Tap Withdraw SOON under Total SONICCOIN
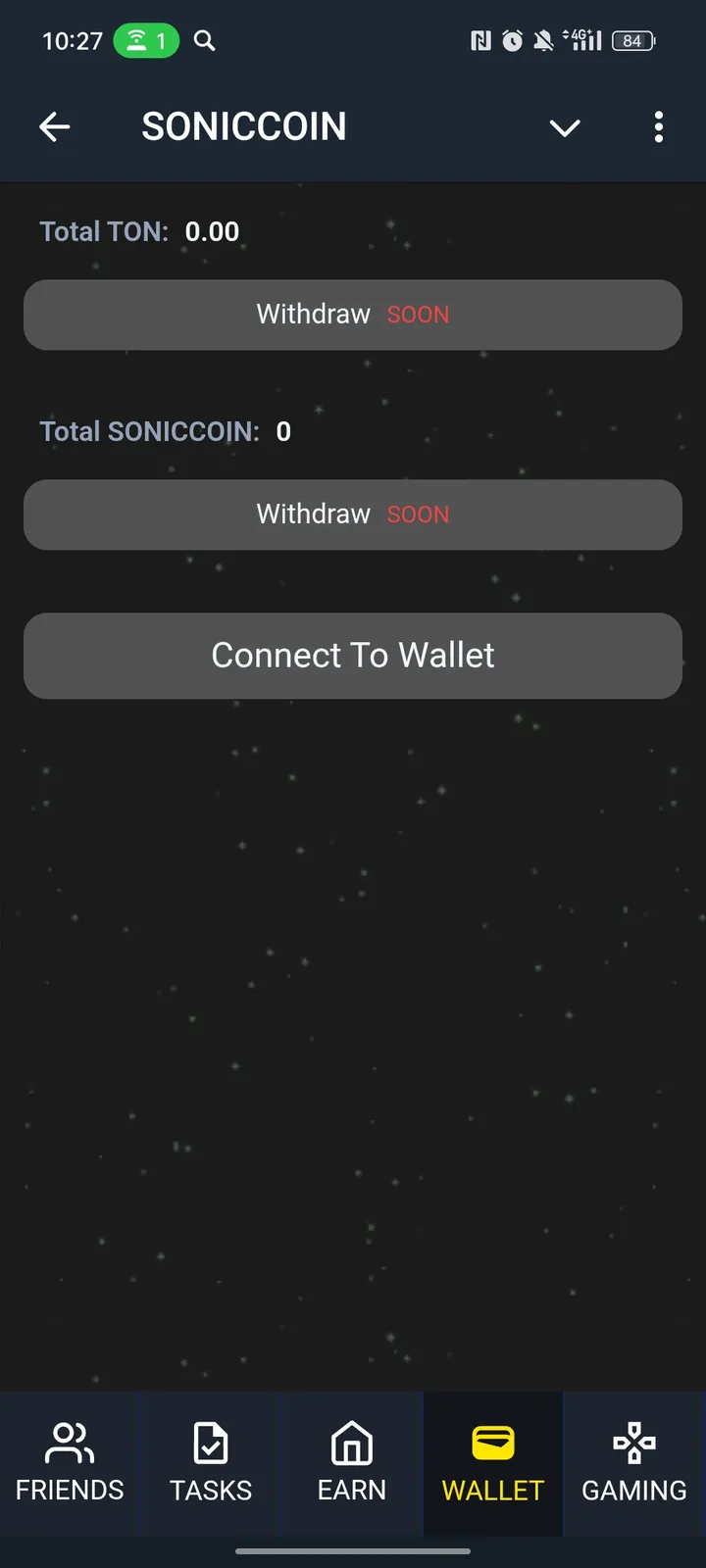Screen dimensions: 706x1568 tap(352, 514)
